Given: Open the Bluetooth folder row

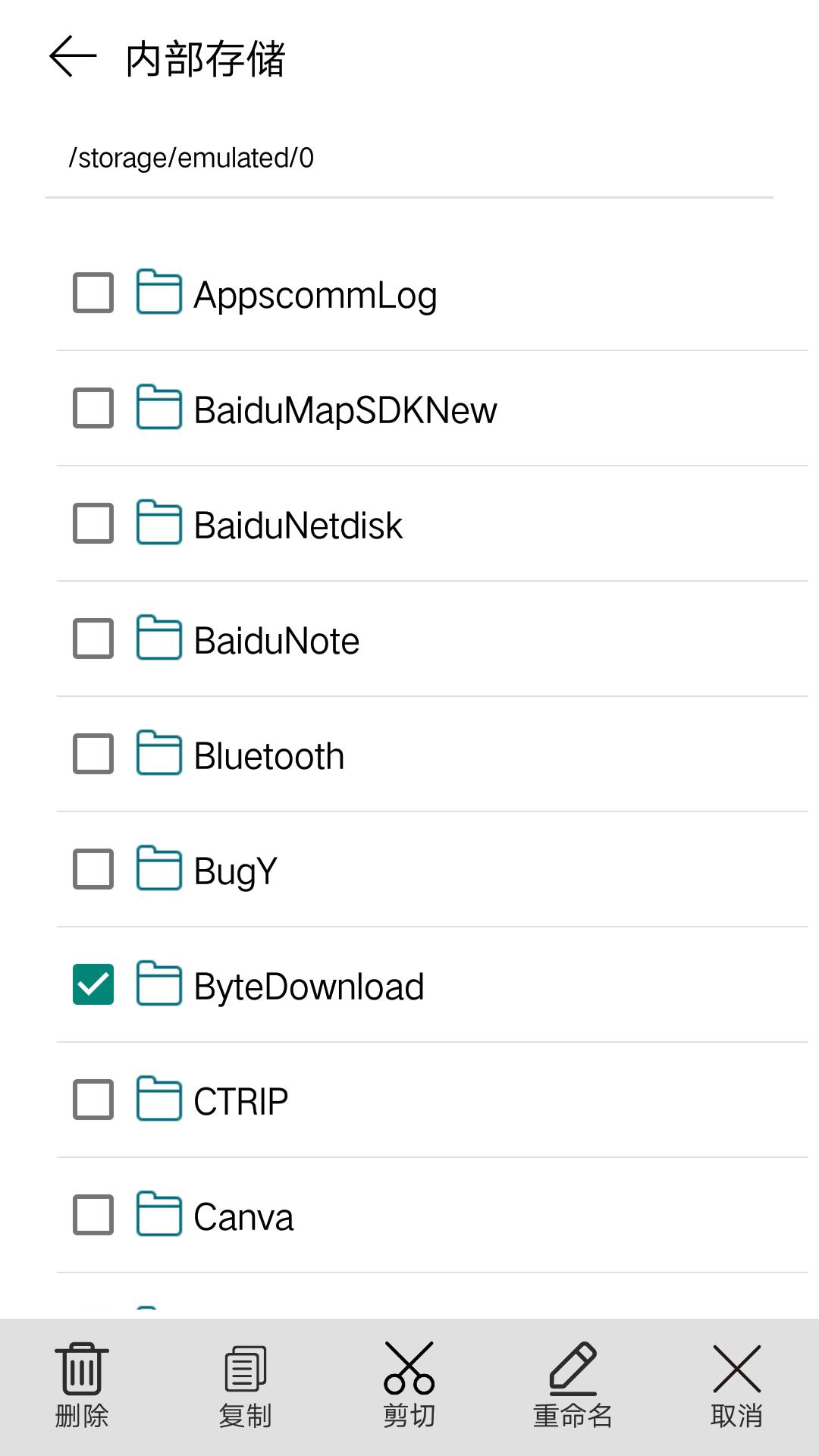Looking at the screenshot, I should click(x=269, y=755).
